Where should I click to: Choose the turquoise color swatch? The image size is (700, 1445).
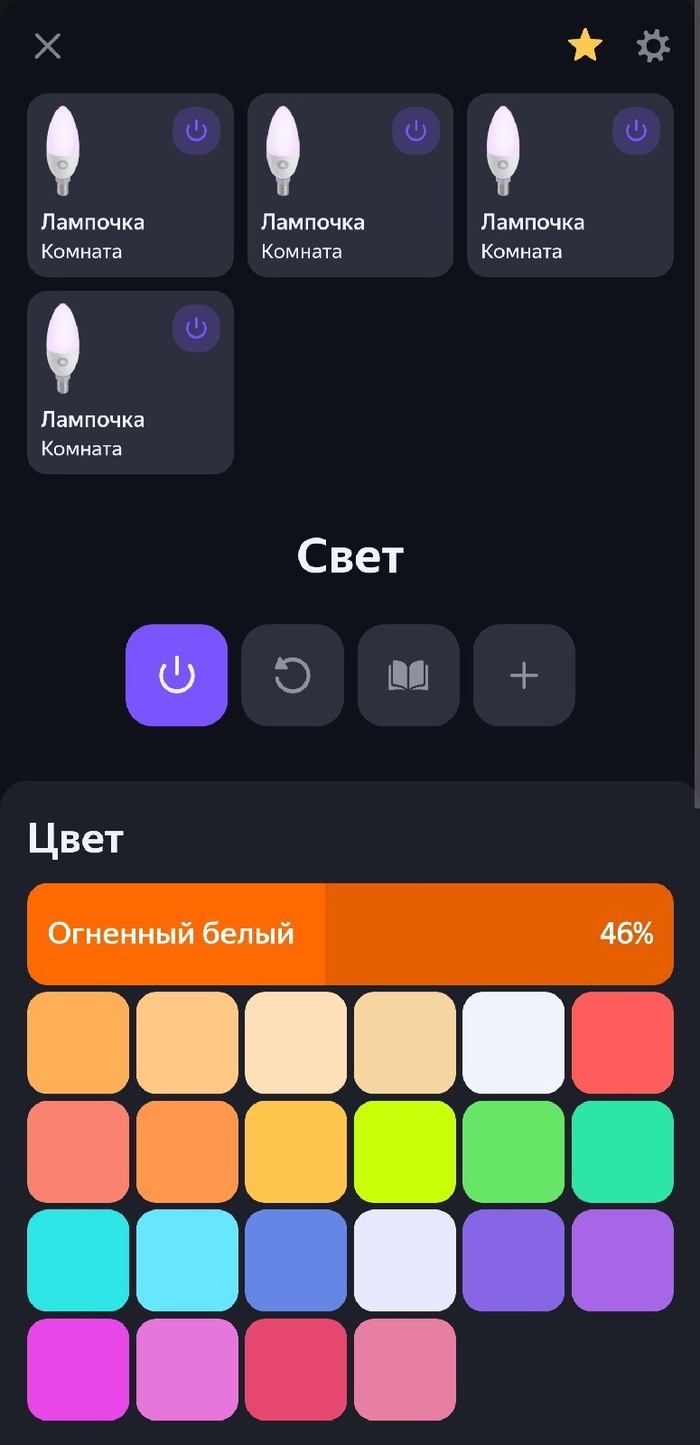point(78,1260)
